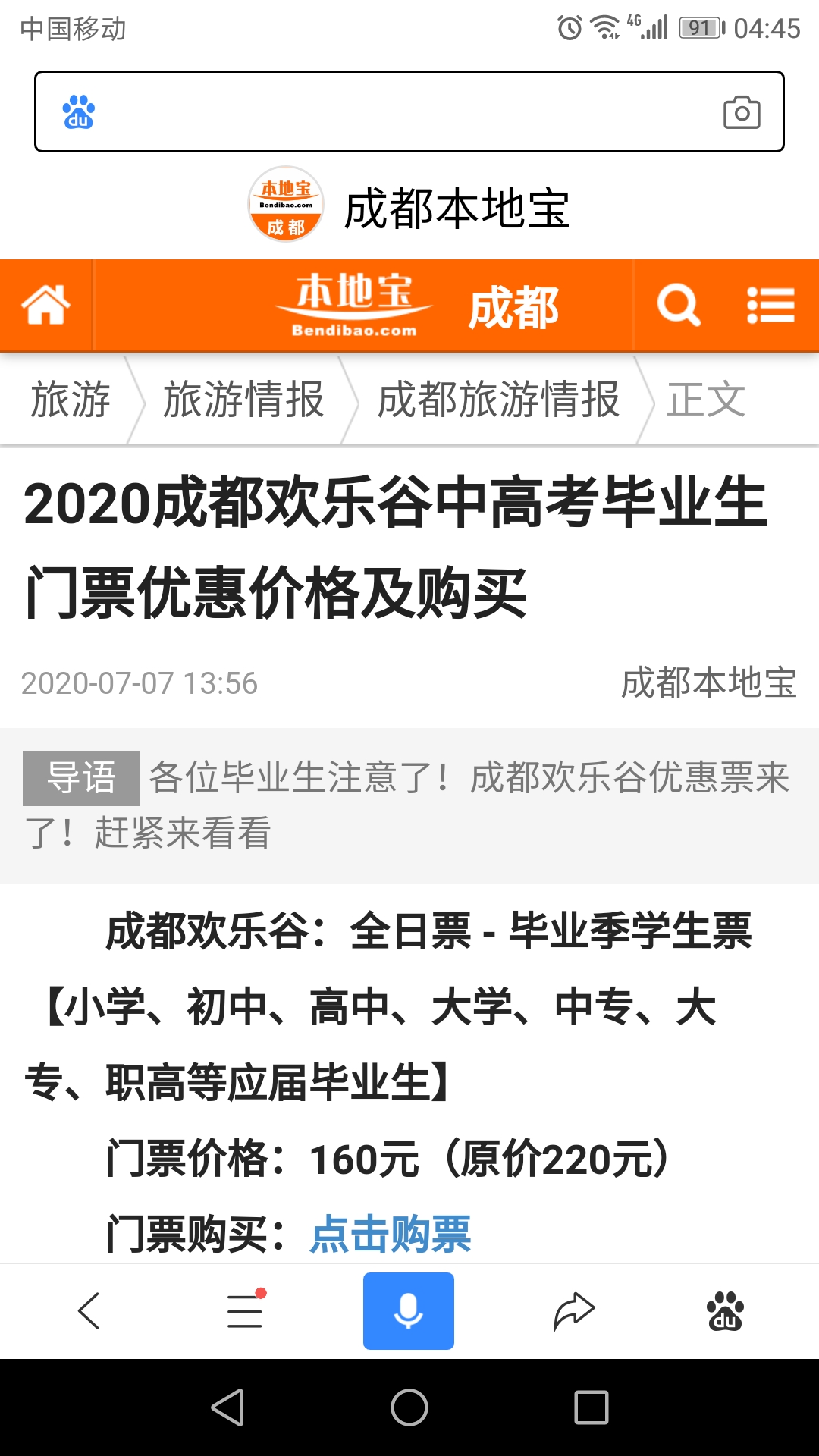Open the 旅游情报 breadcrumb
Image resolution: width=819 pixels, height=1456 pixels.
point(244,399)
